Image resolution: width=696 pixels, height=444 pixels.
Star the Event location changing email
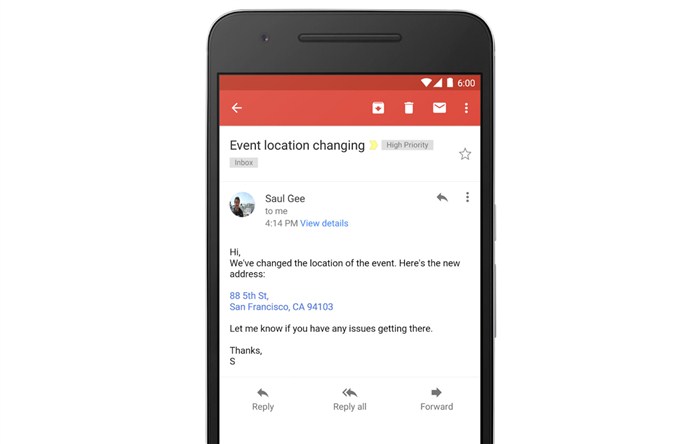465,154
